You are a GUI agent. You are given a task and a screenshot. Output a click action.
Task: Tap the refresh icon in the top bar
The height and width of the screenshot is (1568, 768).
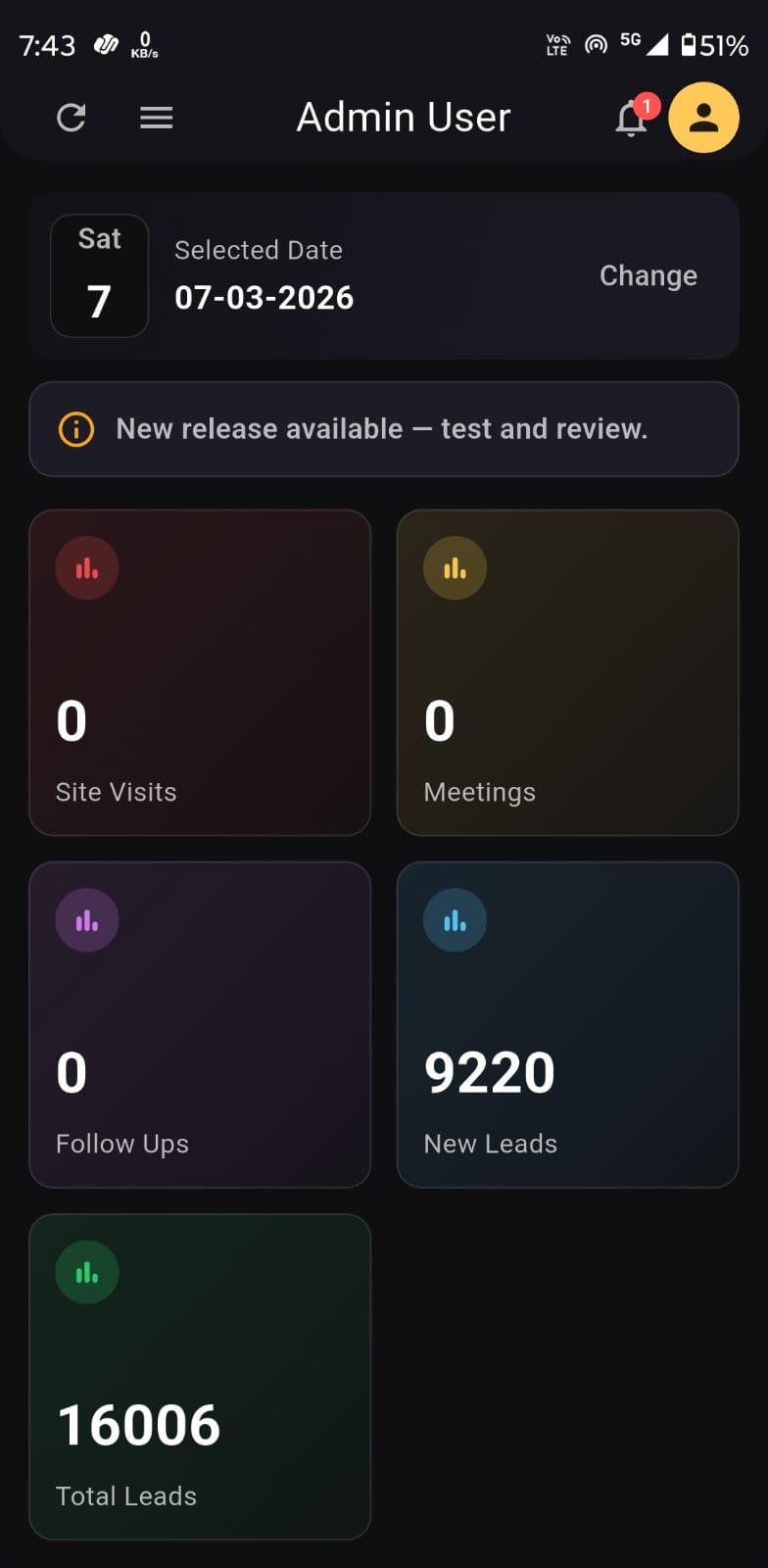pyautogui.click(x=72, y=118)
